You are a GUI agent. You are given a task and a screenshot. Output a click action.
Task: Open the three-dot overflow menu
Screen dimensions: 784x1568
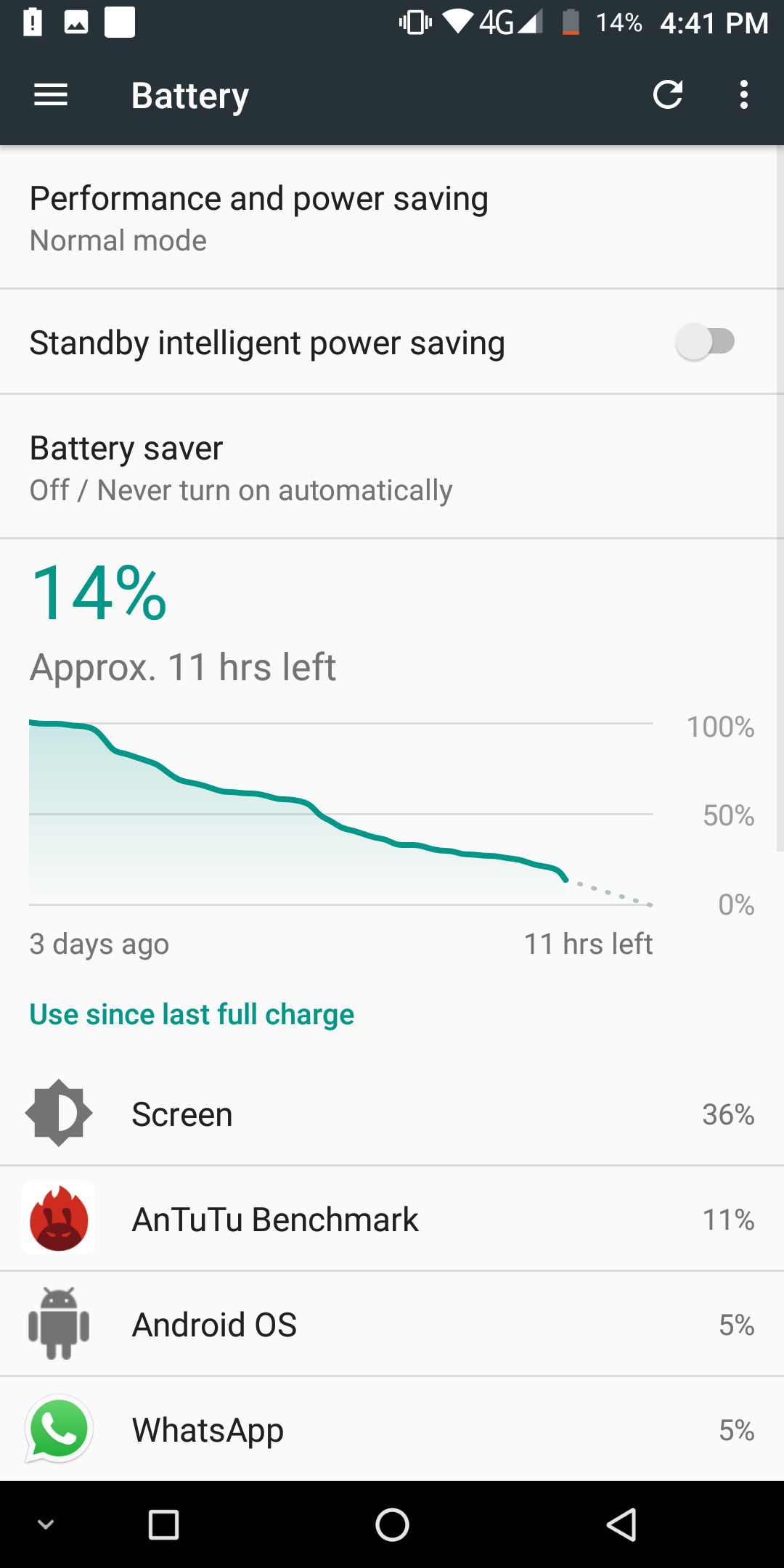point(744,94)
